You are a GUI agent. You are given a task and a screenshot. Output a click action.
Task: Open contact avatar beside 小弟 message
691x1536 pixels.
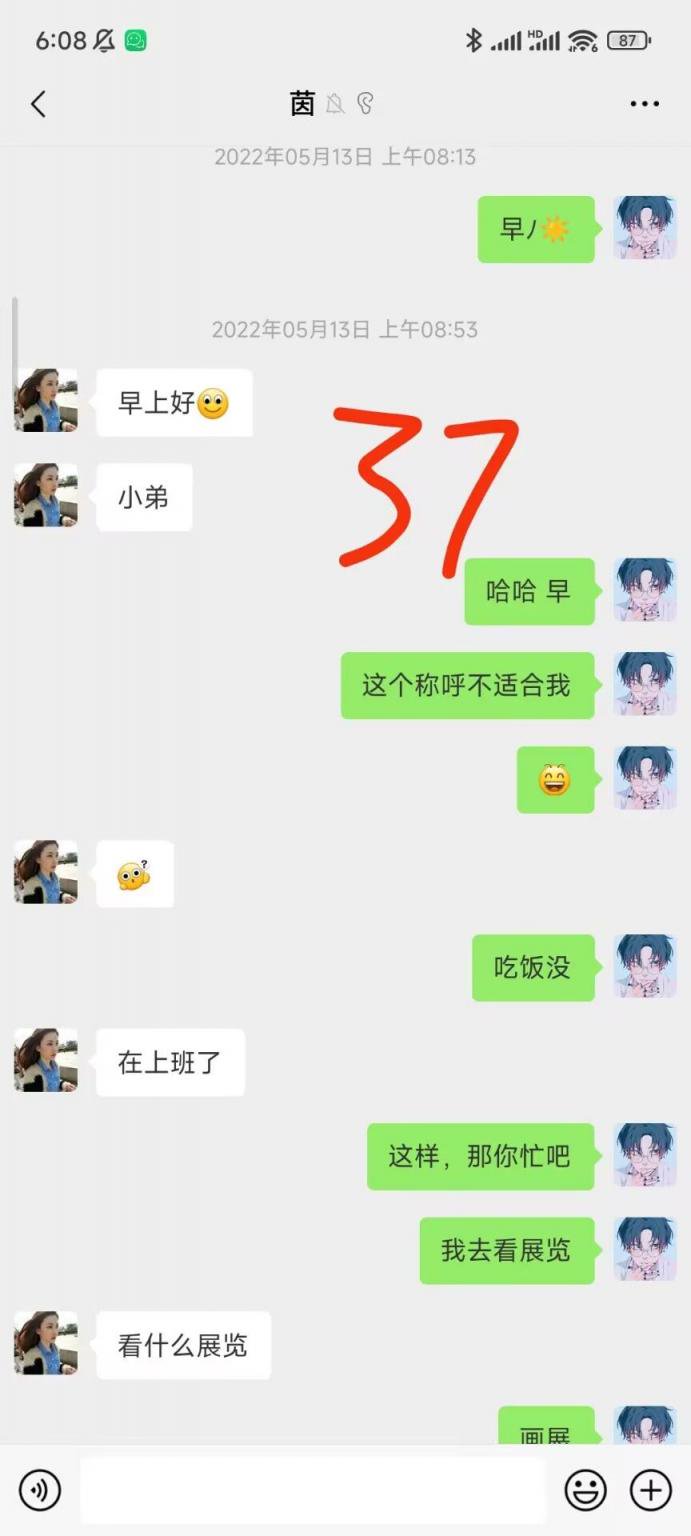point(46,495)
